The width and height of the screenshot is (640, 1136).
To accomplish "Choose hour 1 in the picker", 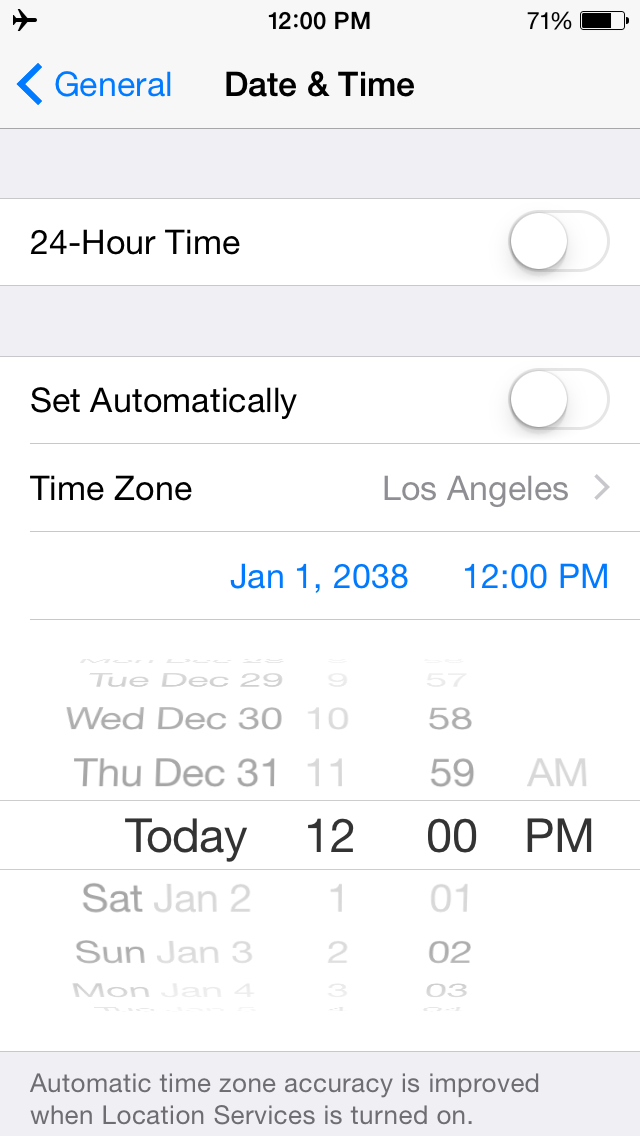I will [x=338, y=898].
